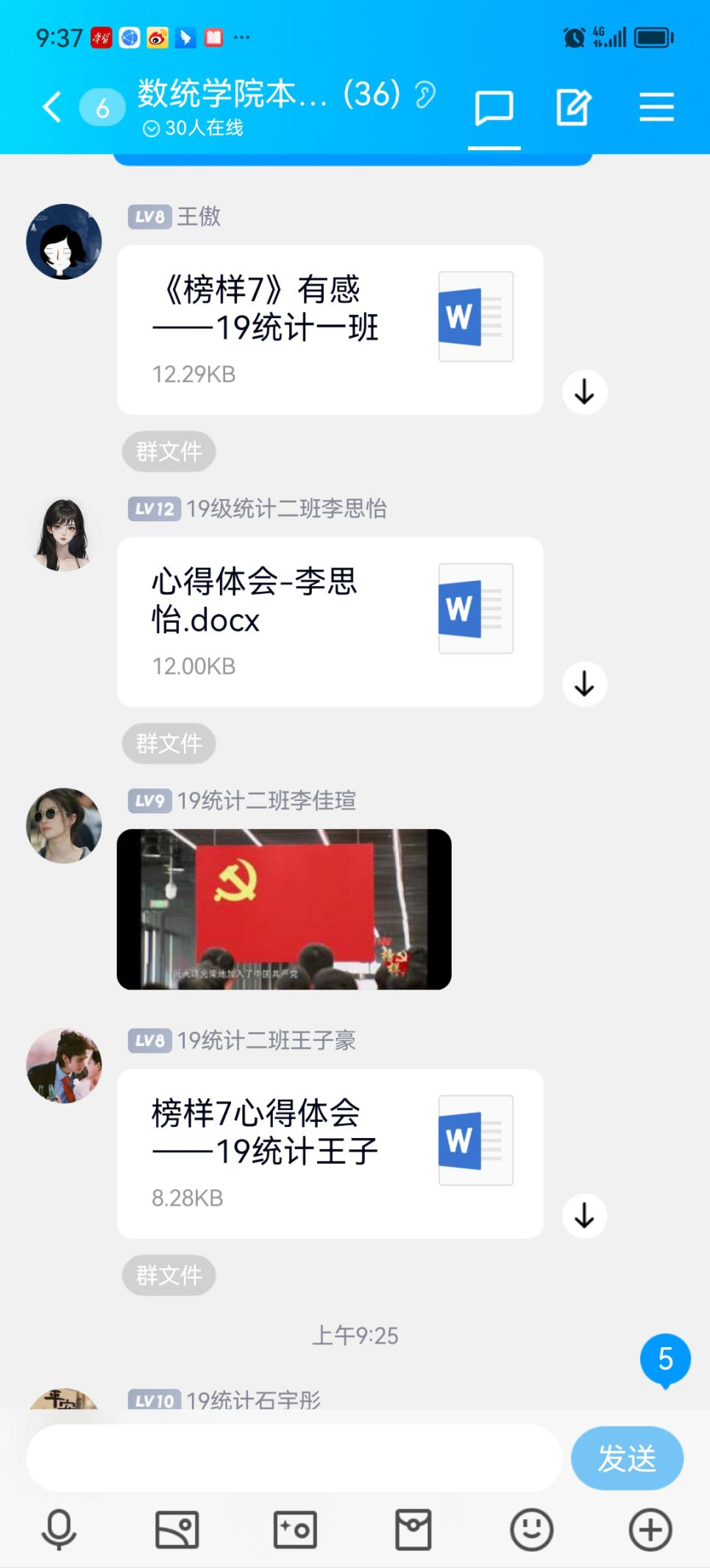Open the emoji smiley panel

[531, 1530]
